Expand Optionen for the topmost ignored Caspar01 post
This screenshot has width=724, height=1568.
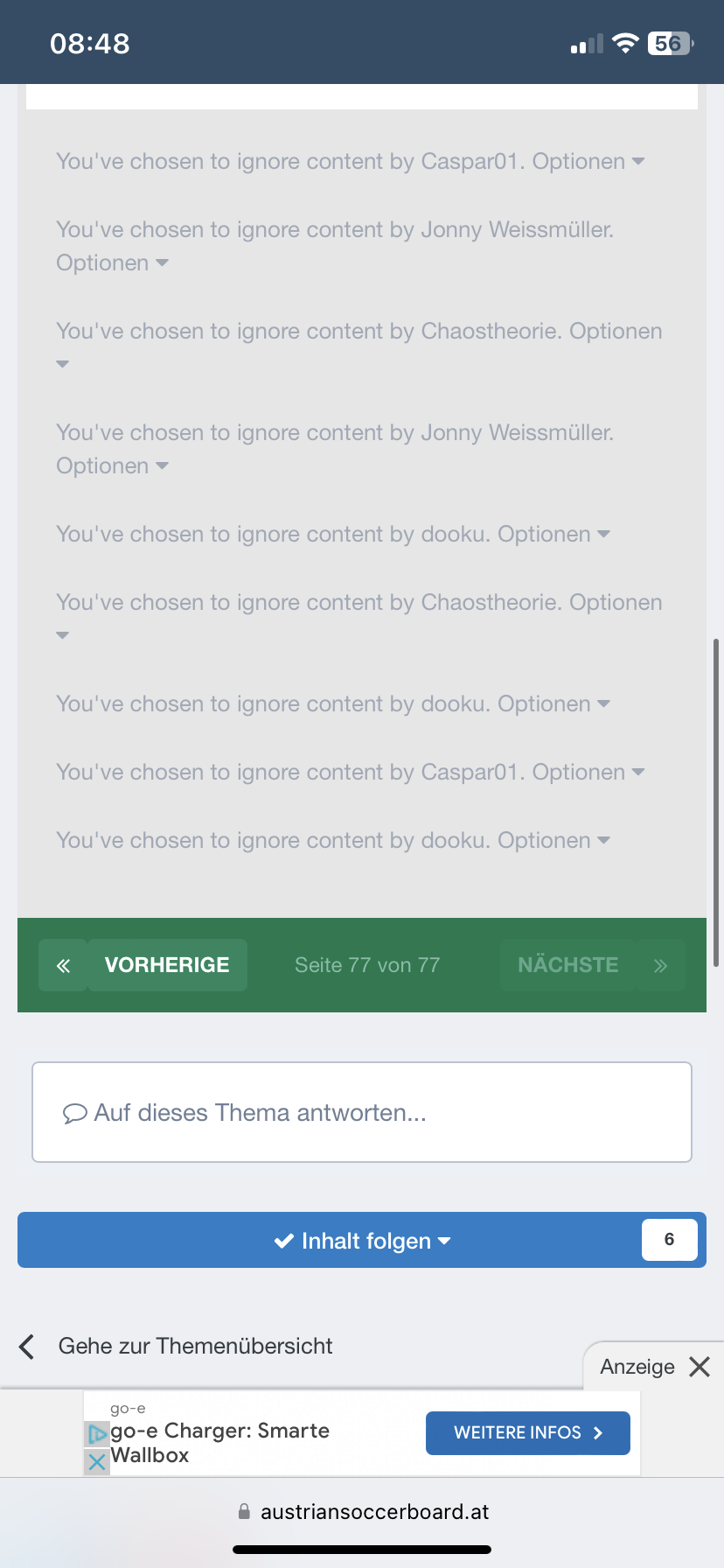tap(588, 162)
